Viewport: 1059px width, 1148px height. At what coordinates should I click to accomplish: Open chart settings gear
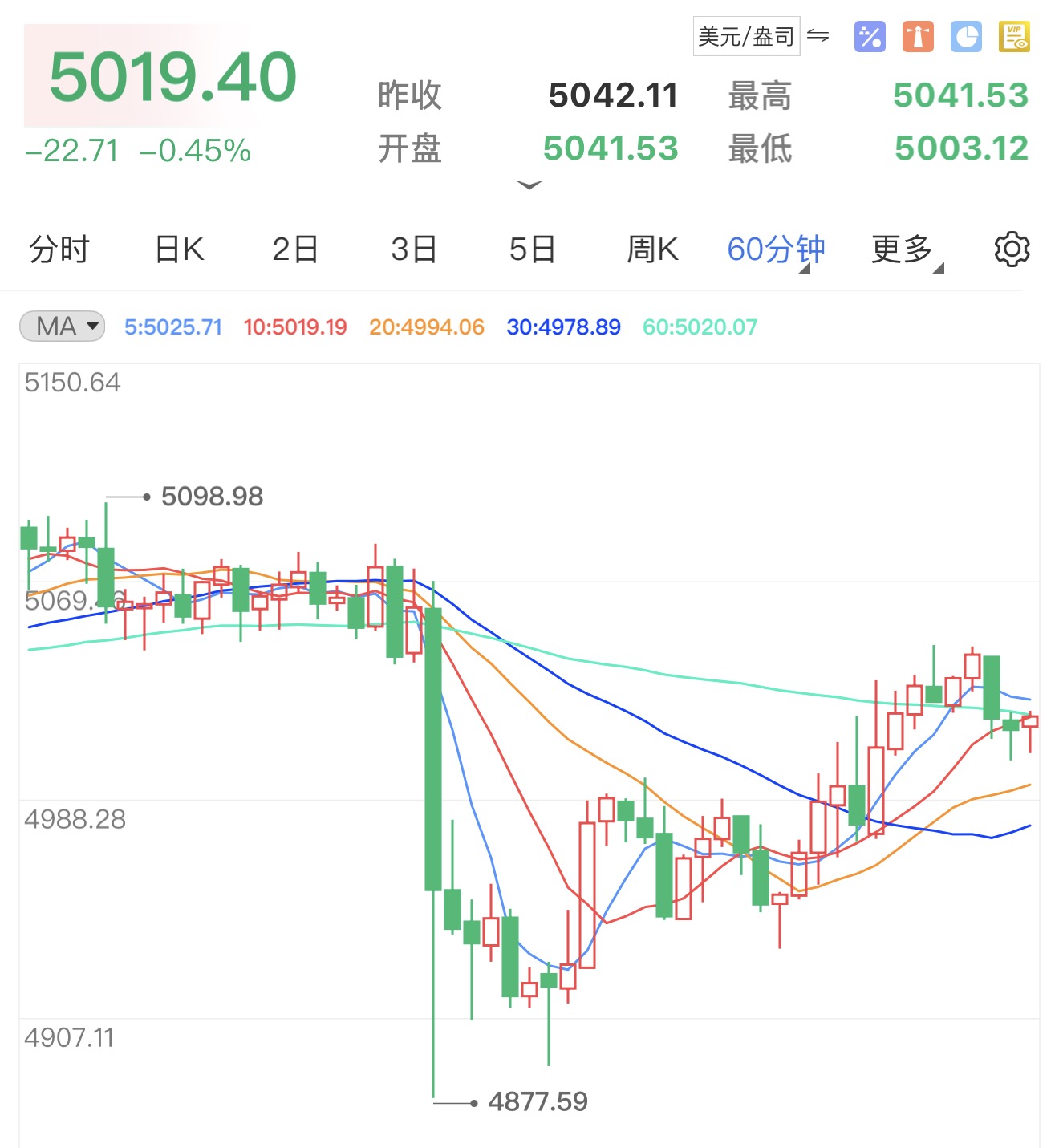(1012, 249)
